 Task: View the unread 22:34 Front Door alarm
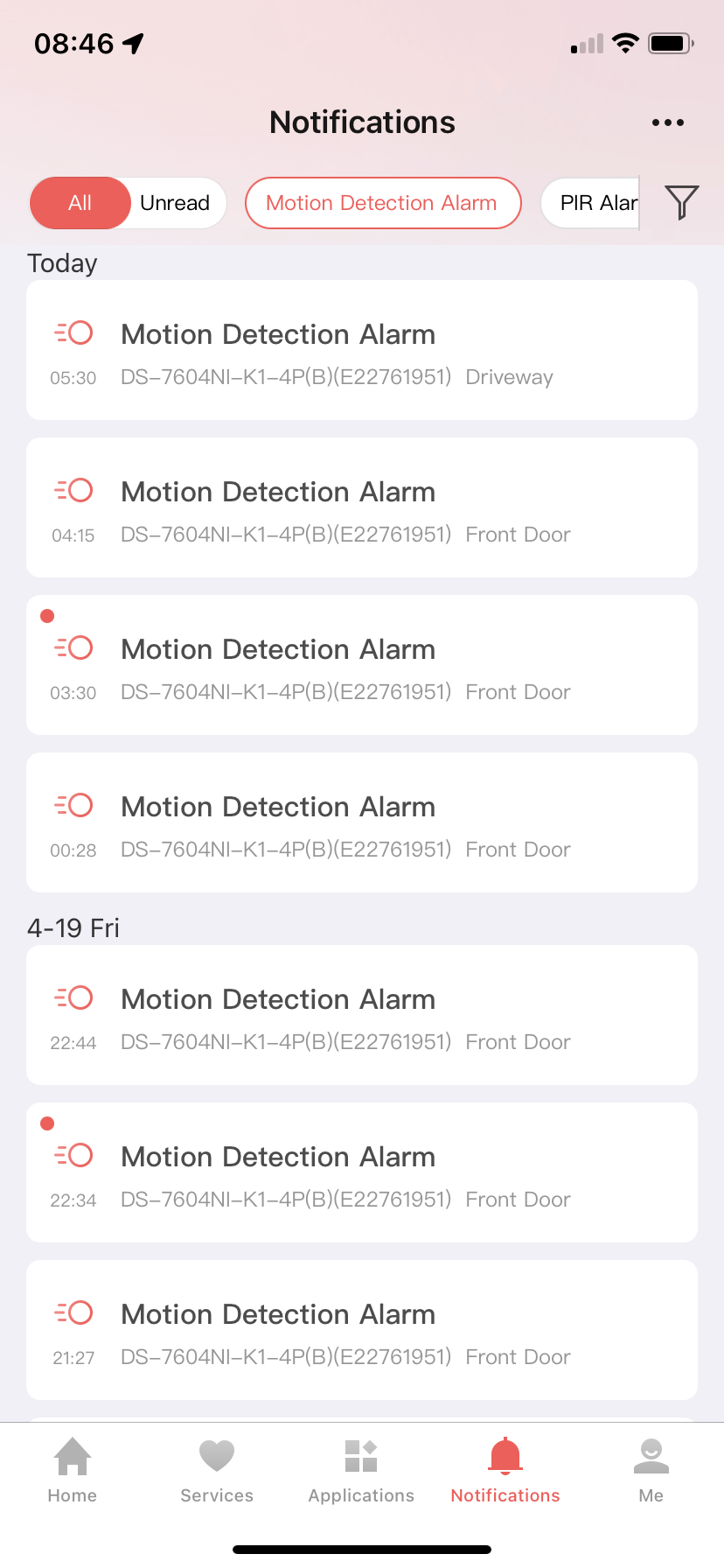[362, 1172]
